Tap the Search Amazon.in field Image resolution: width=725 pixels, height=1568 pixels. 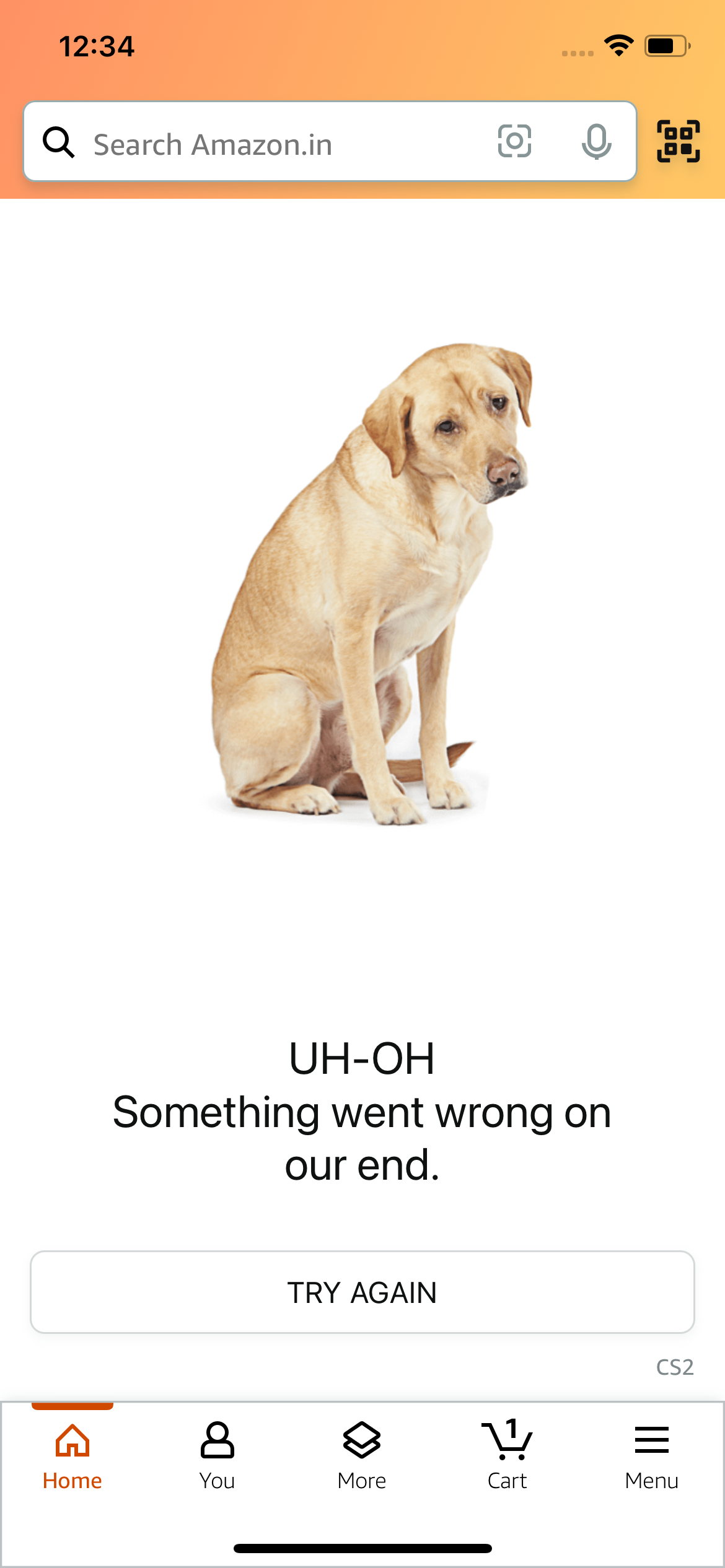pos(273,144)
